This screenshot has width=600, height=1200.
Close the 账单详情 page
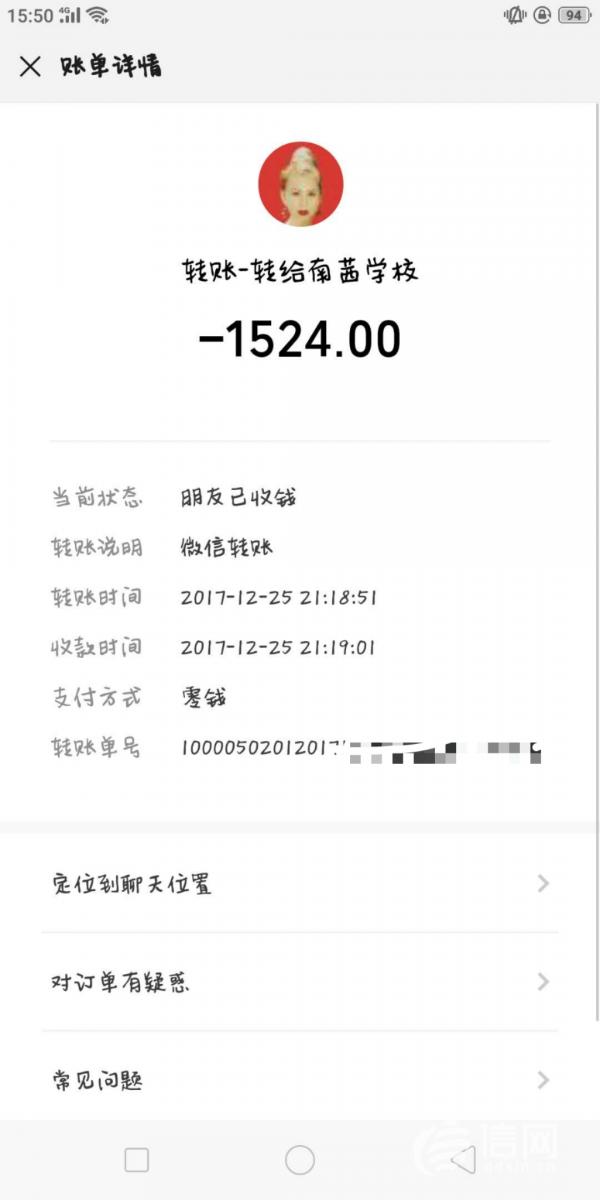coord(30,66)
